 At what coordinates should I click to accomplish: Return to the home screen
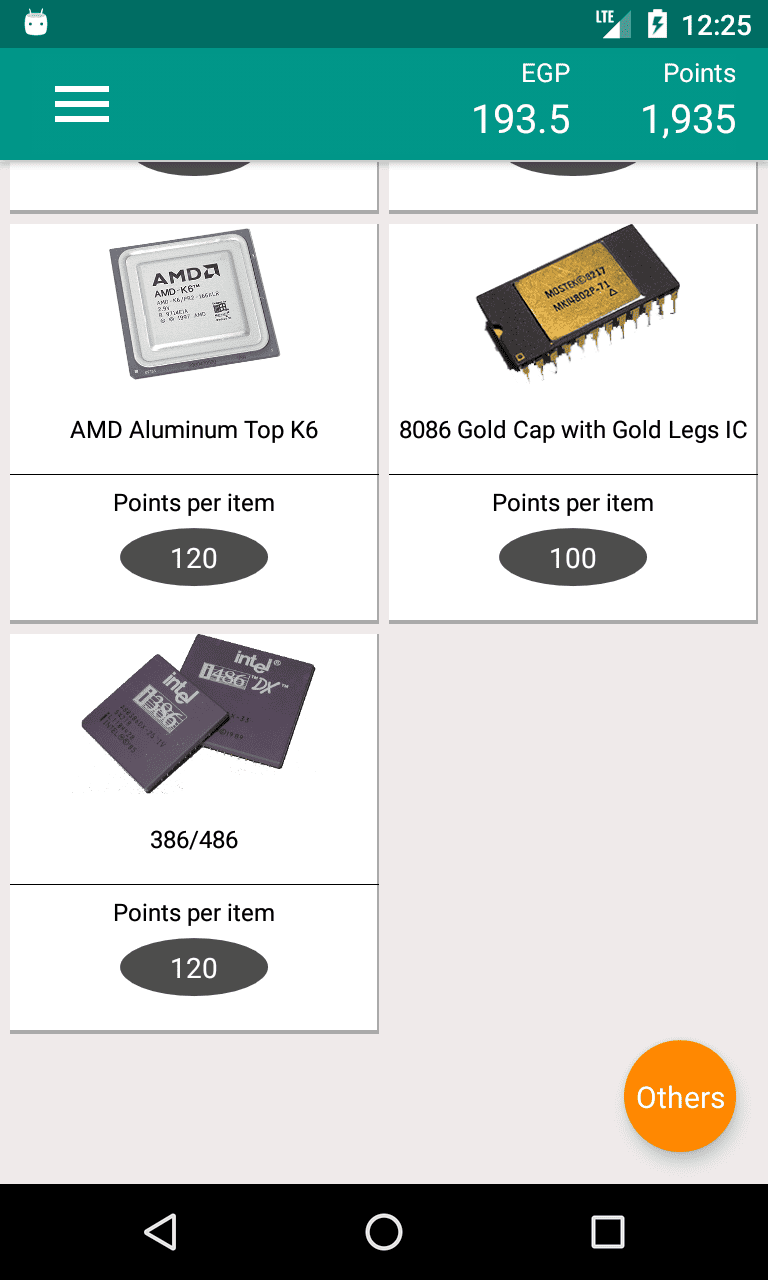pos(384,1232)
